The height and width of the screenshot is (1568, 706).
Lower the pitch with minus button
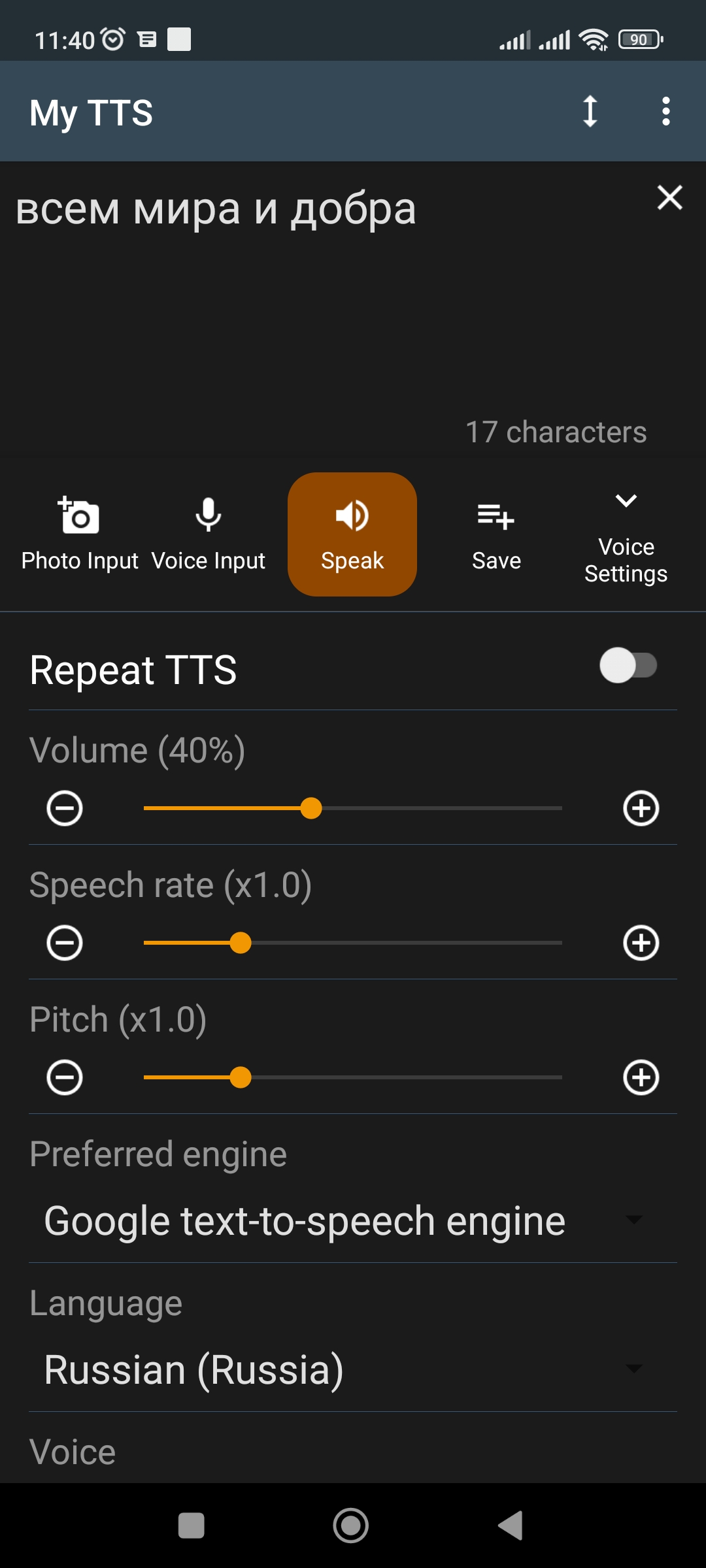(x=65, y=1077)
